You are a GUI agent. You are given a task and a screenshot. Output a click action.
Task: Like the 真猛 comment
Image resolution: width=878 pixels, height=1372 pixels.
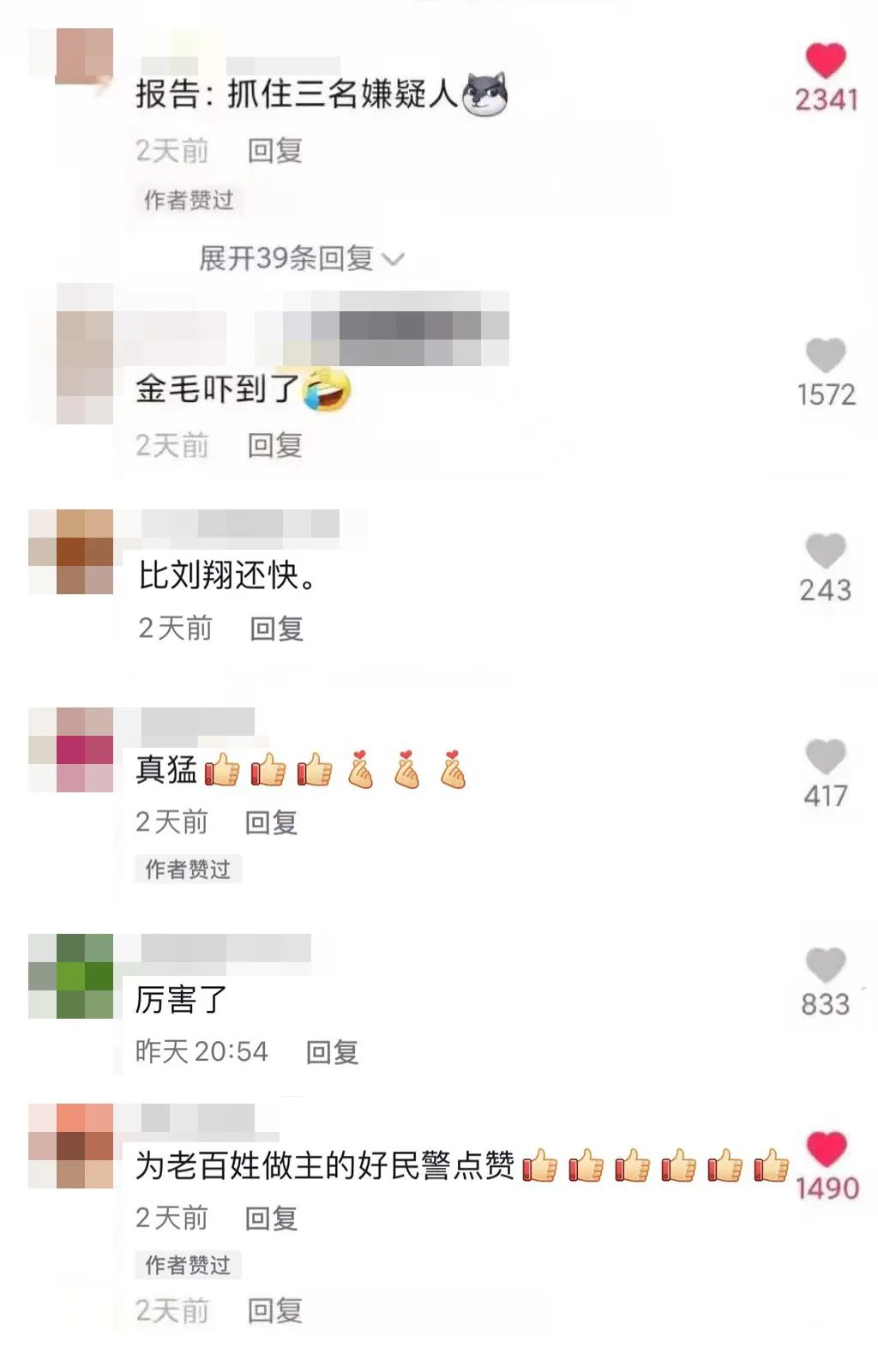(x=826, y=757)
